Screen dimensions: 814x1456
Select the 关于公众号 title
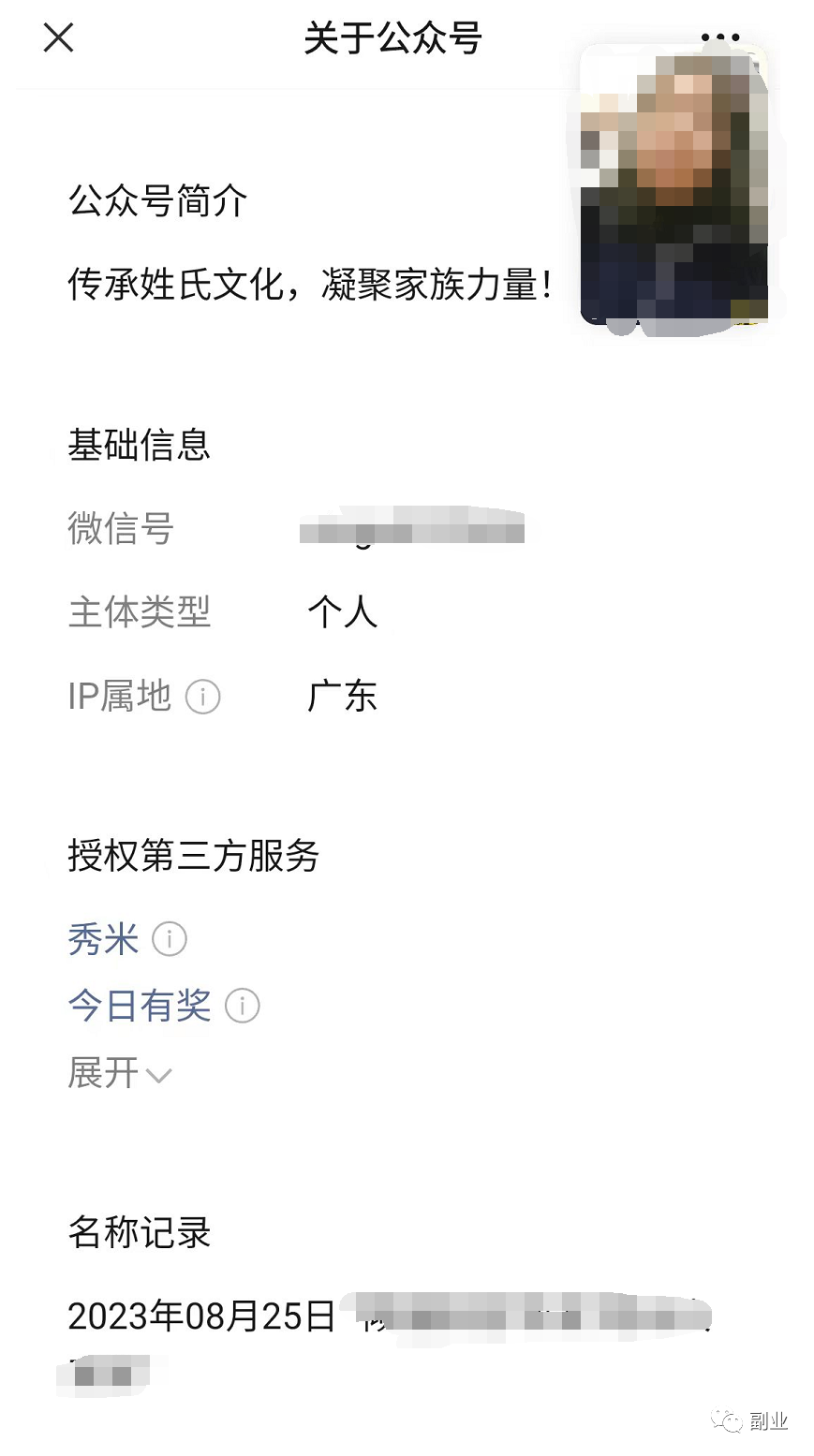[393, 41]
